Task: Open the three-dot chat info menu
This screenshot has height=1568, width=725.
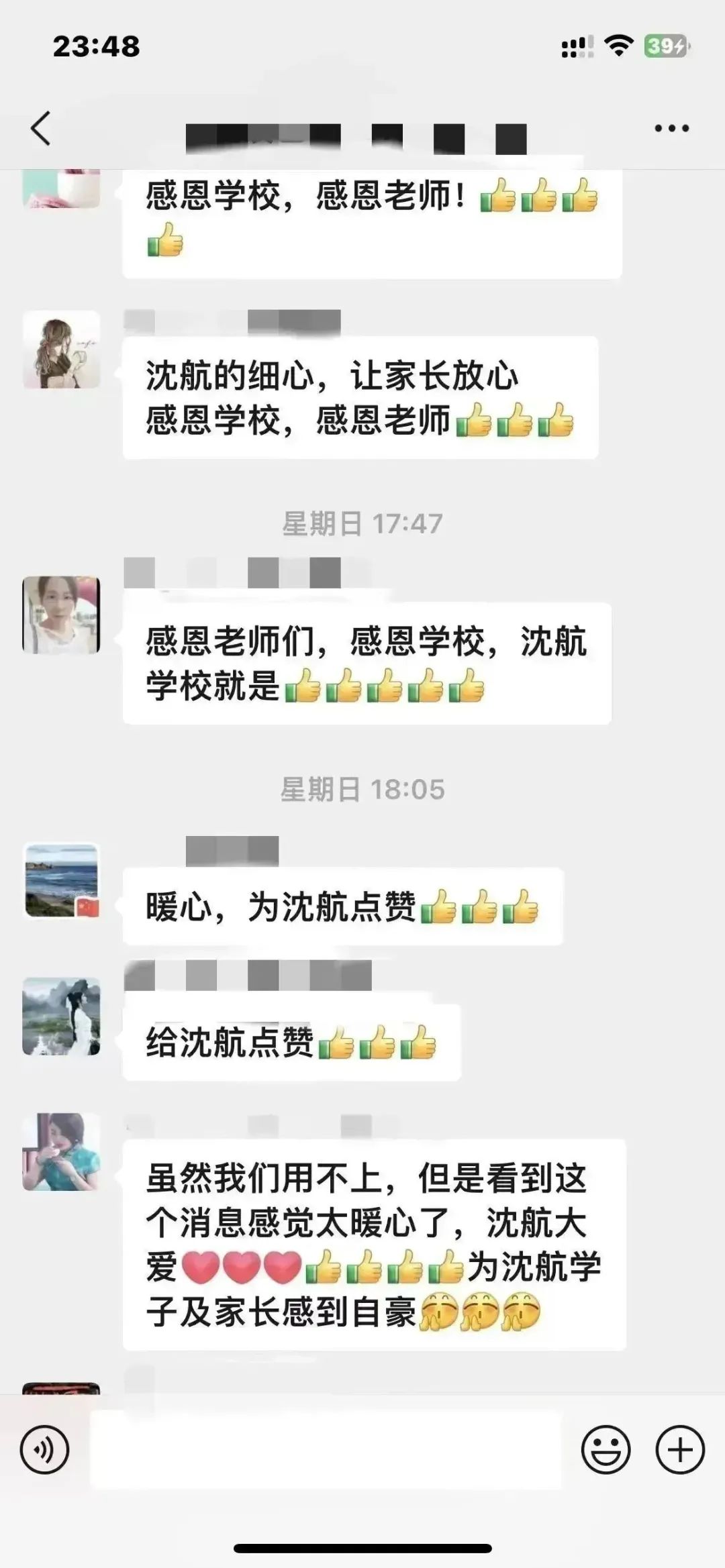Action: coord(671,128)
